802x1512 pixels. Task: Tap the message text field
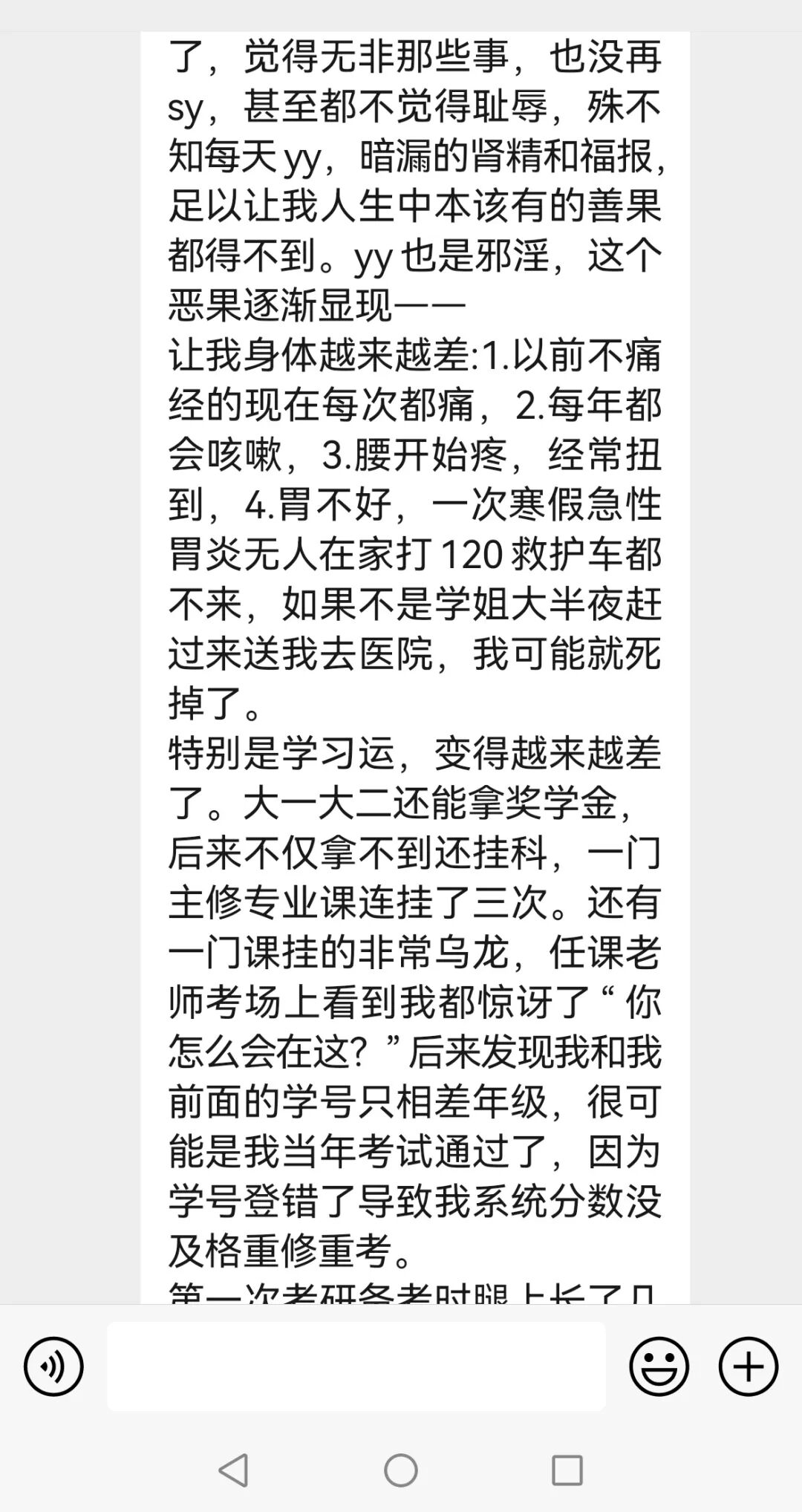click(356, 1366)
